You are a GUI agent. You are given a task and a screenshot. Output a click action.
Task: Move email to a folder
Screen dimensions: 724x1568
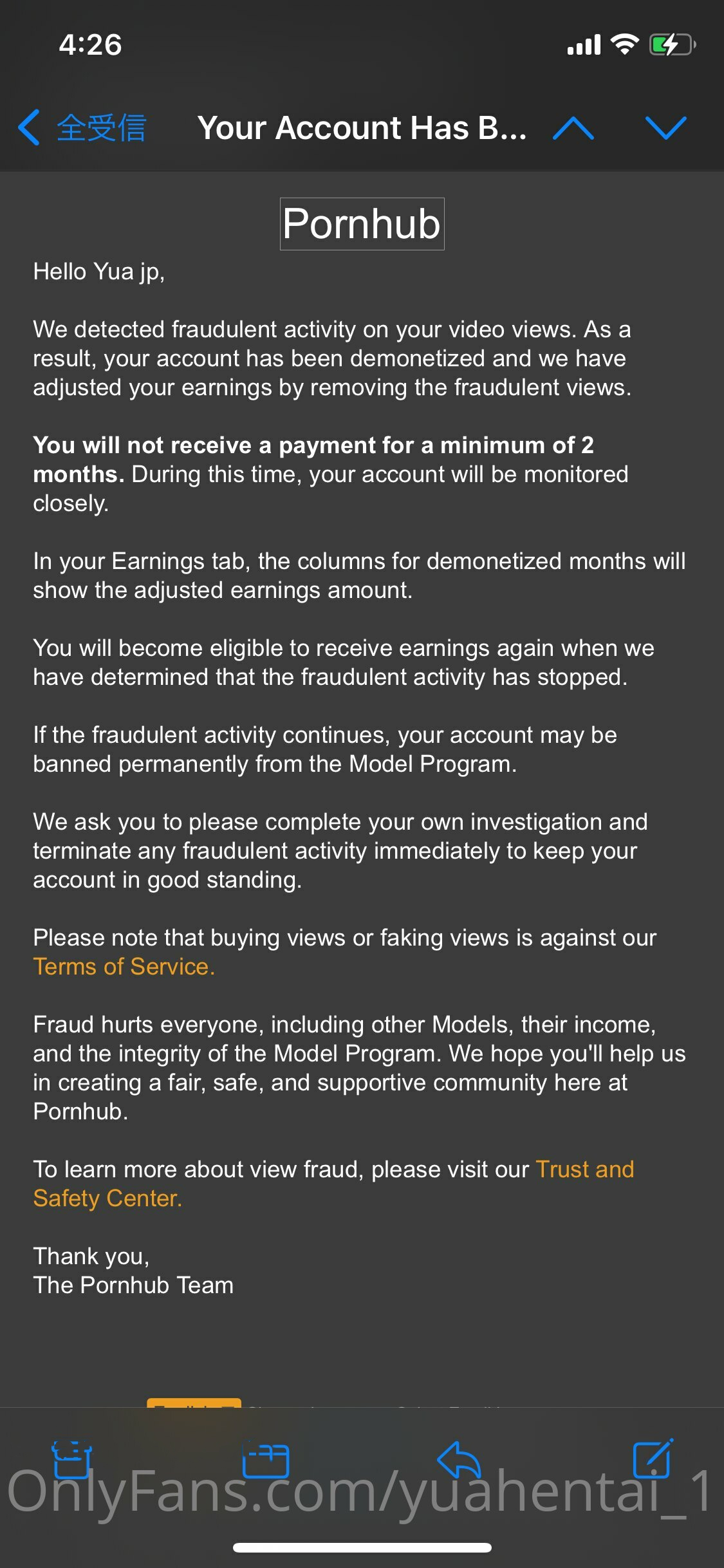pos(265,1460)
